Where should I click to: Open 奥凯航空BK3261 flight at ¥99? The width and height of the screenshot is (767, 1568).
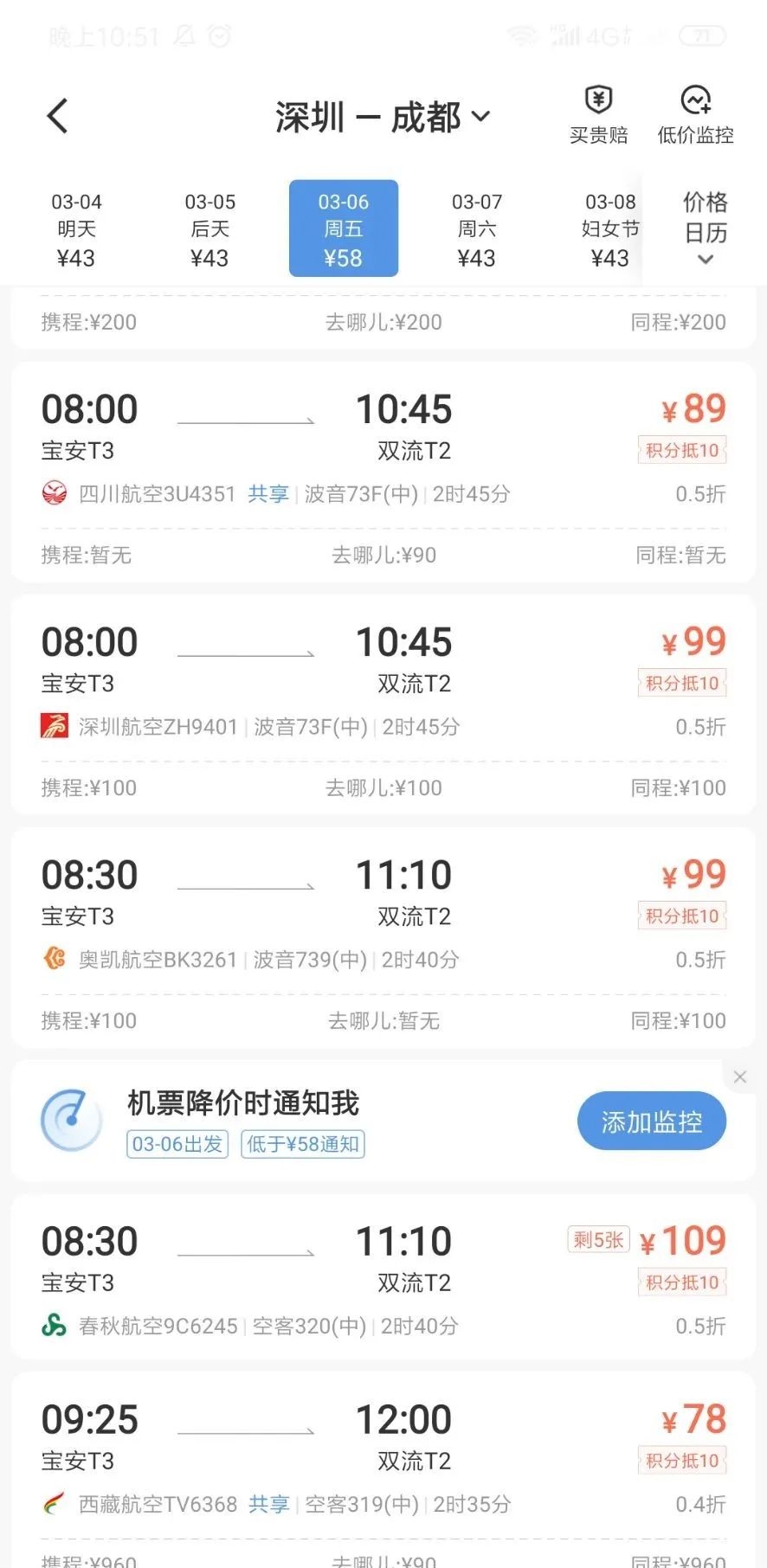383,916
